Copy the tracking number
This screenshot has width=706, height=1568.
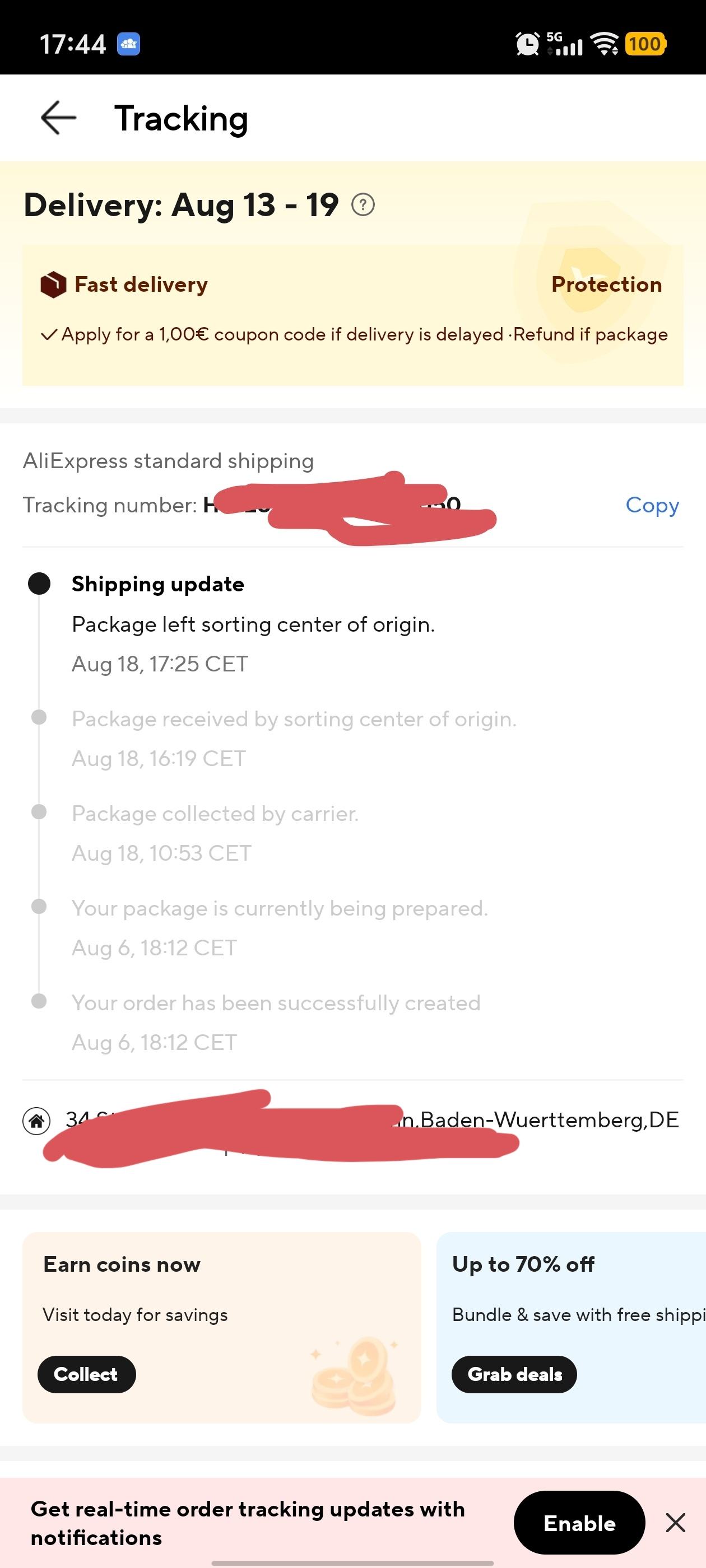(x=652, y=505)
